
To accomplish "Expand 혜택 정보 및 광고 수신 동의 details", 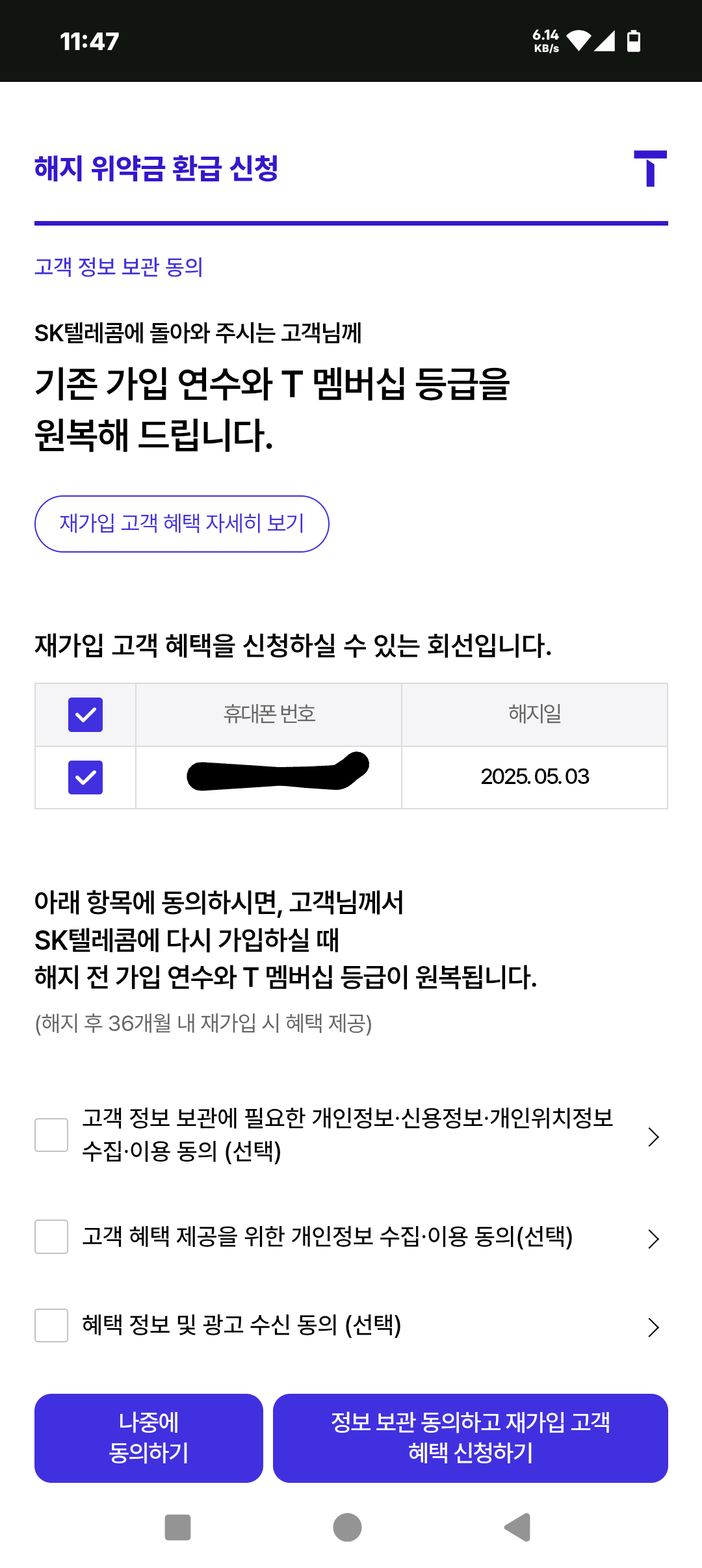I will point(653,1327).
